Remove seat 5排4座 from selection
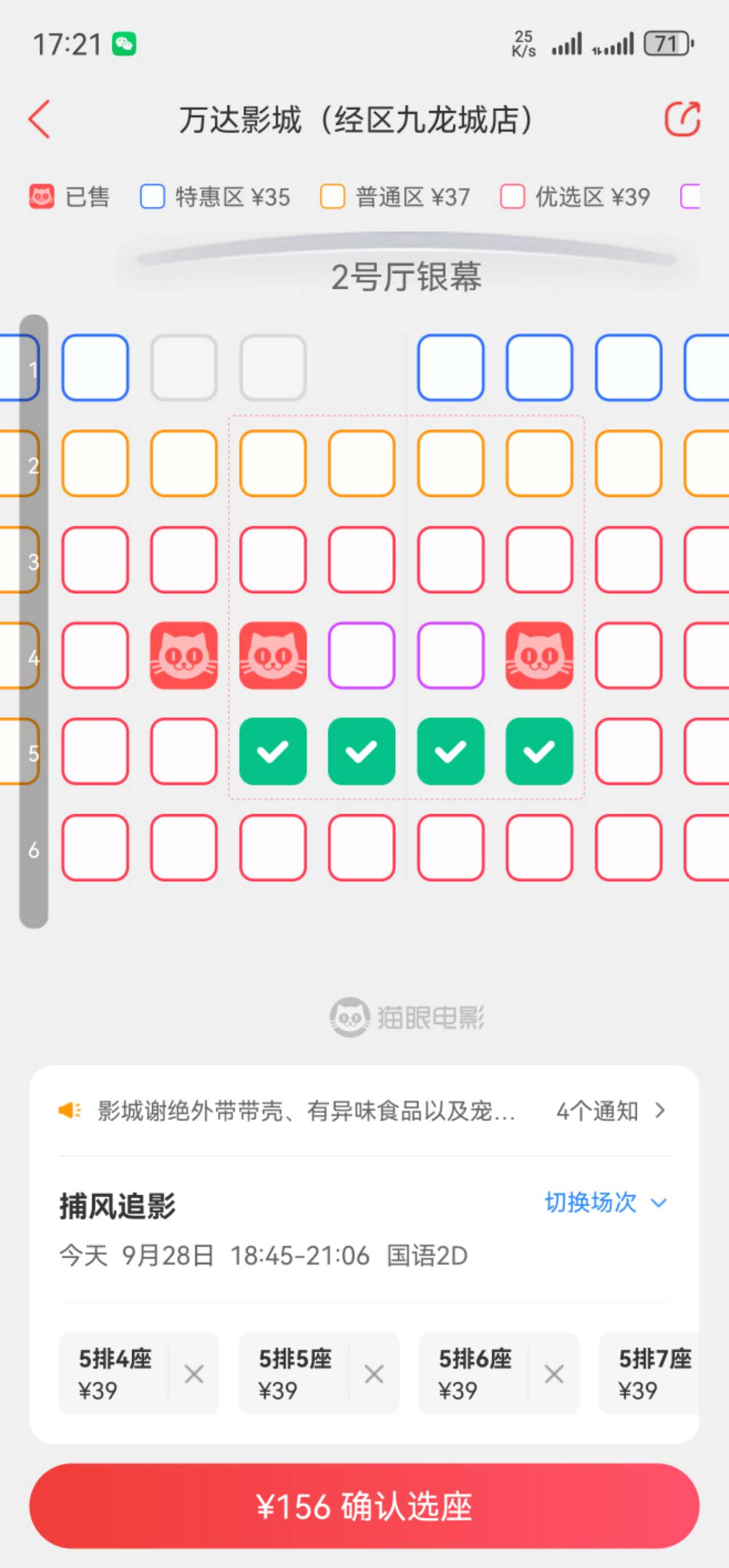 194,1374
